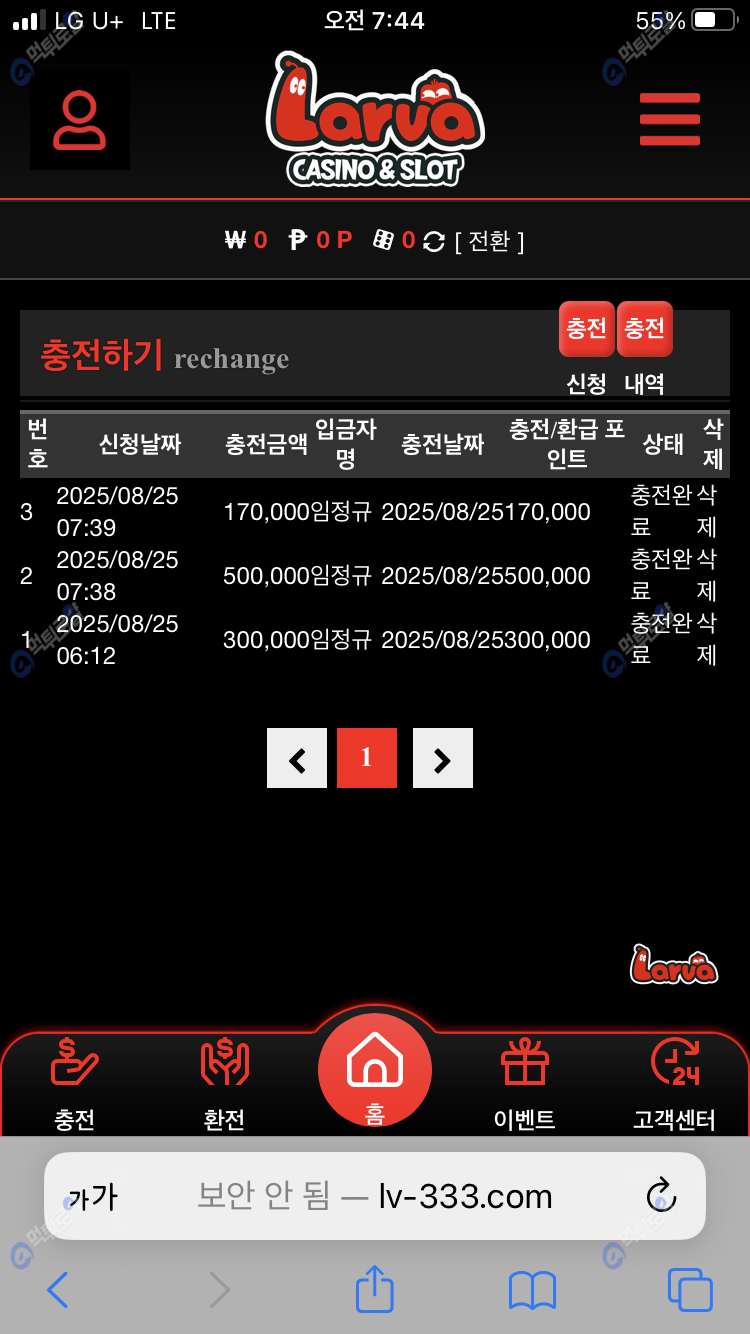Refresh the balance with the sync icon
This screenshot has height=1334, width=750.
tap(434, 241)
